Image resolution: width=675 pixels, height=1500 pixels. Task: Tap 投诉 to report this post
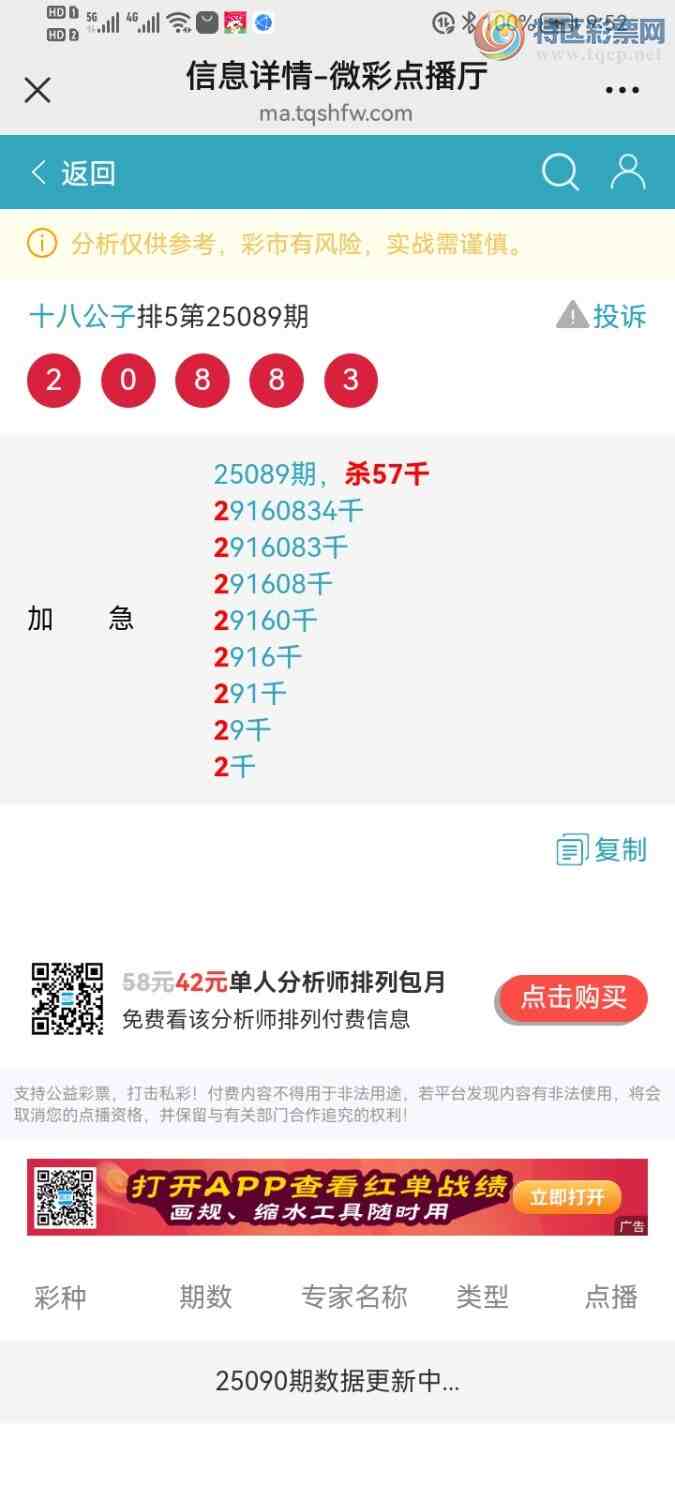pos(602,317)
